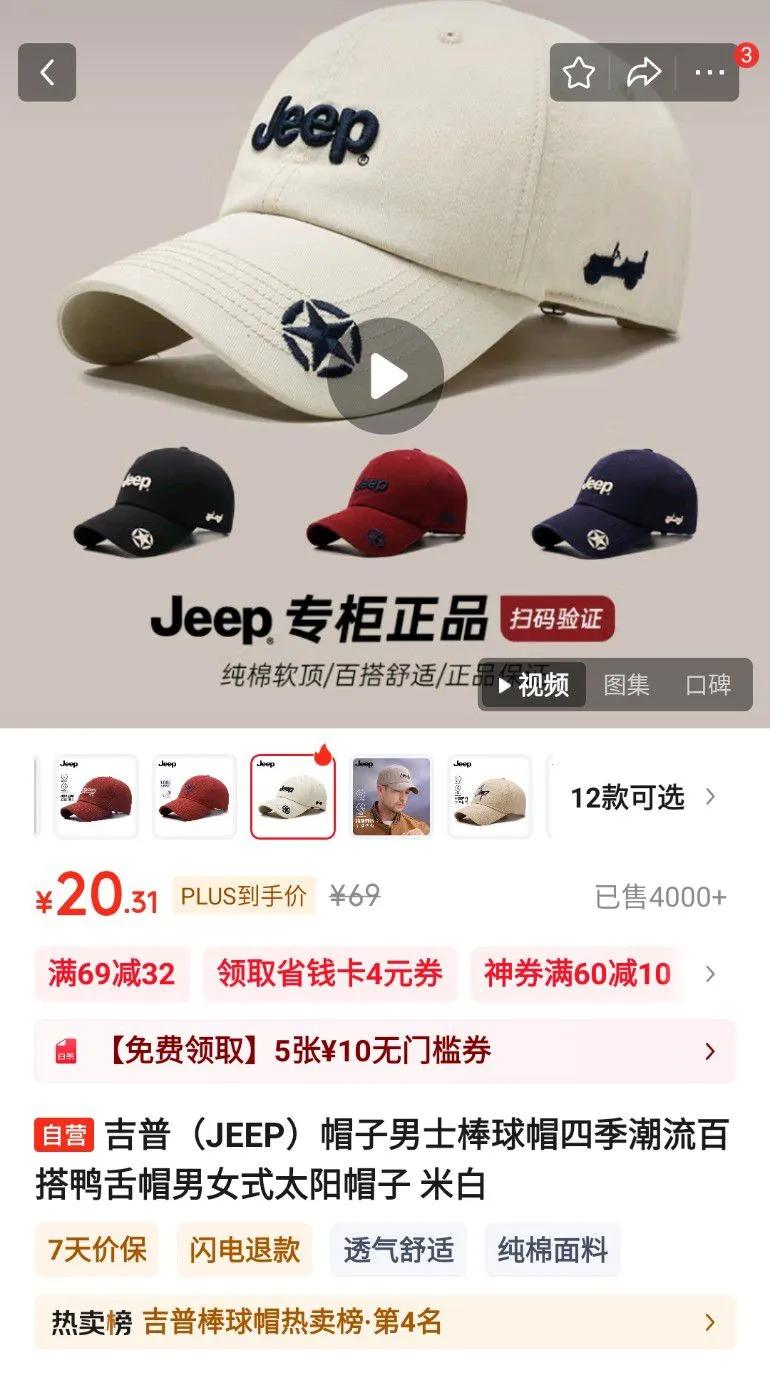Claim the 领取省钱卡4元券 coupon
Viewport: 770px width, 1374px height.
[330, 974]
